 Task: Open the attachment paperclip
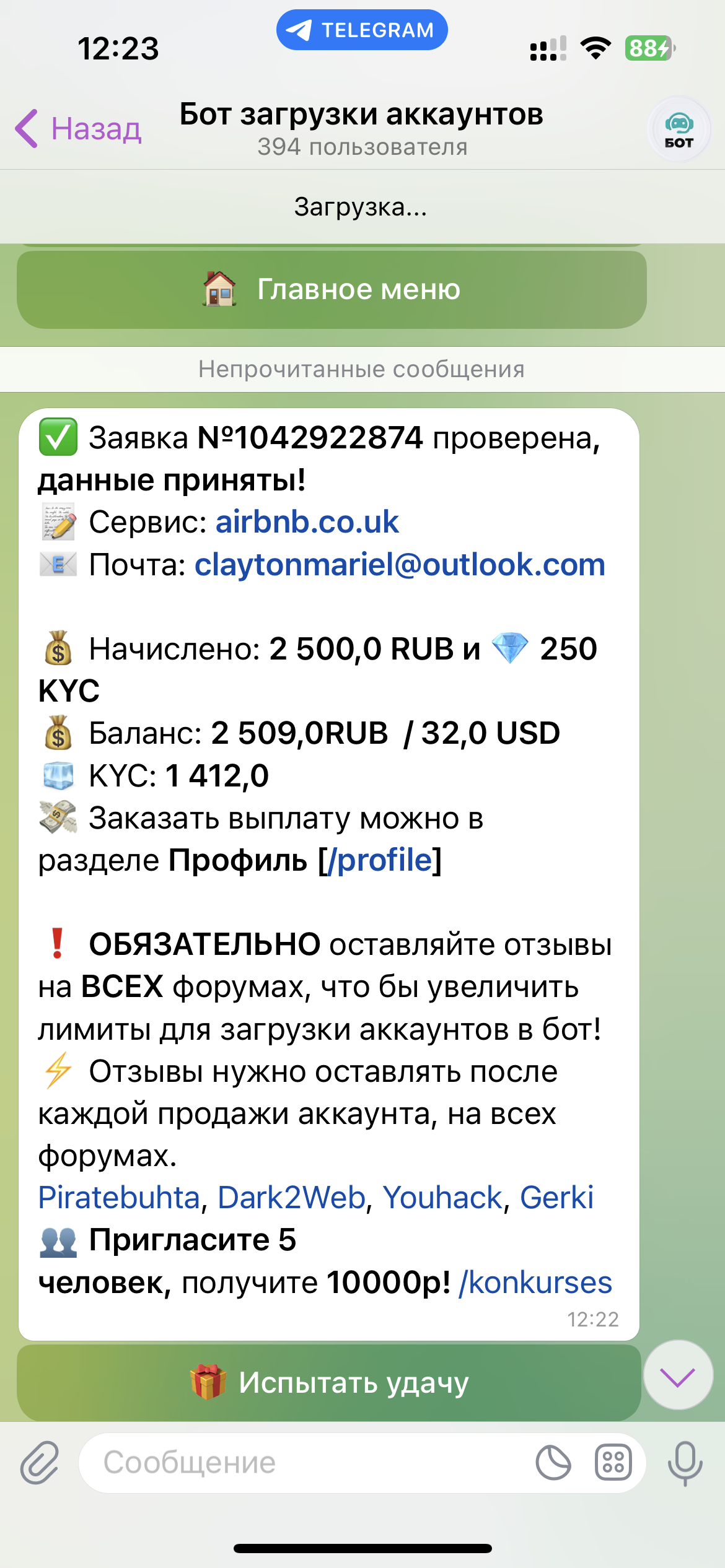pos(40,1463)
